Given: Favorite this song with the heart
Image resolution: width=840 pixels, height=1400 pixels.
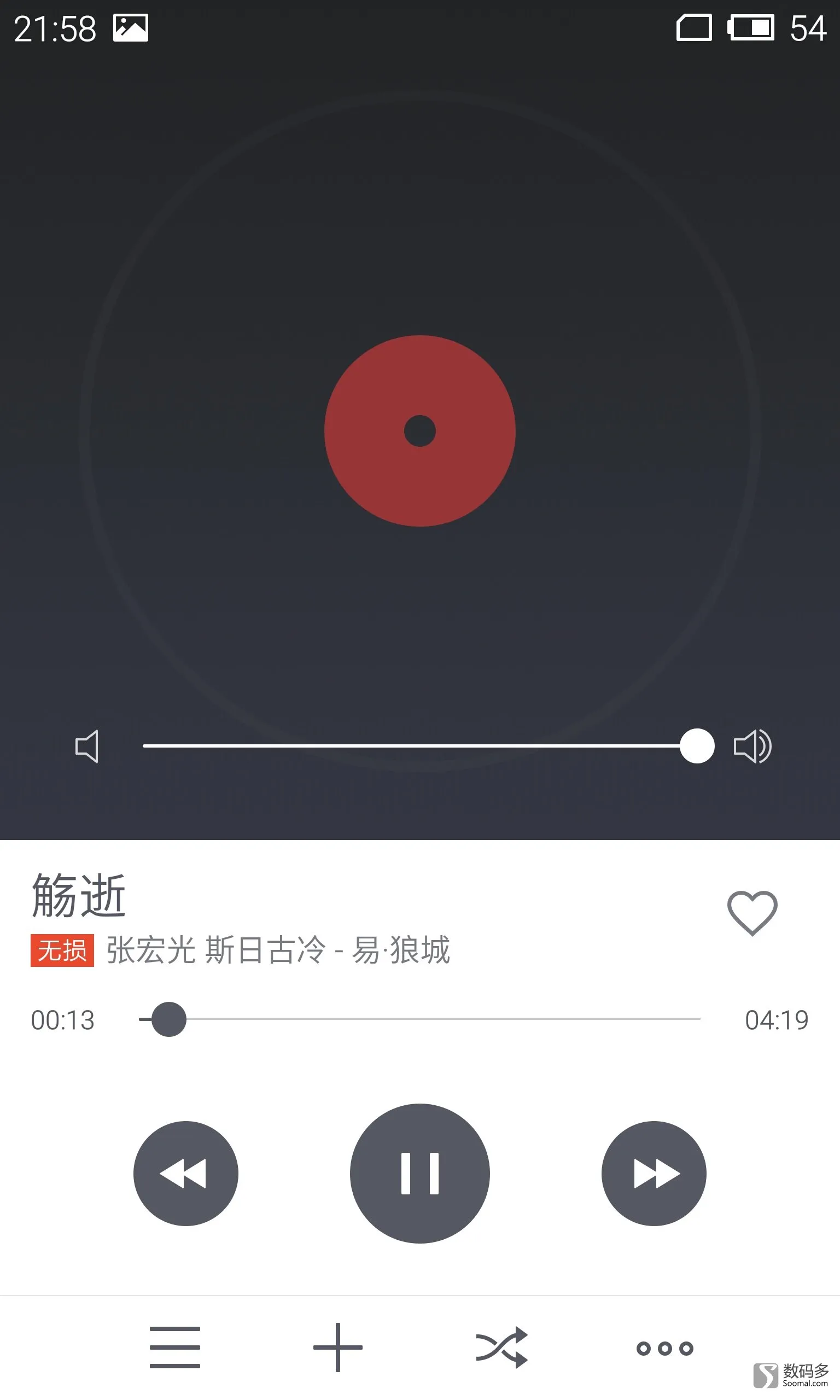Looking at the screenshot, I should pyautogui.click(x=752, y=913).
